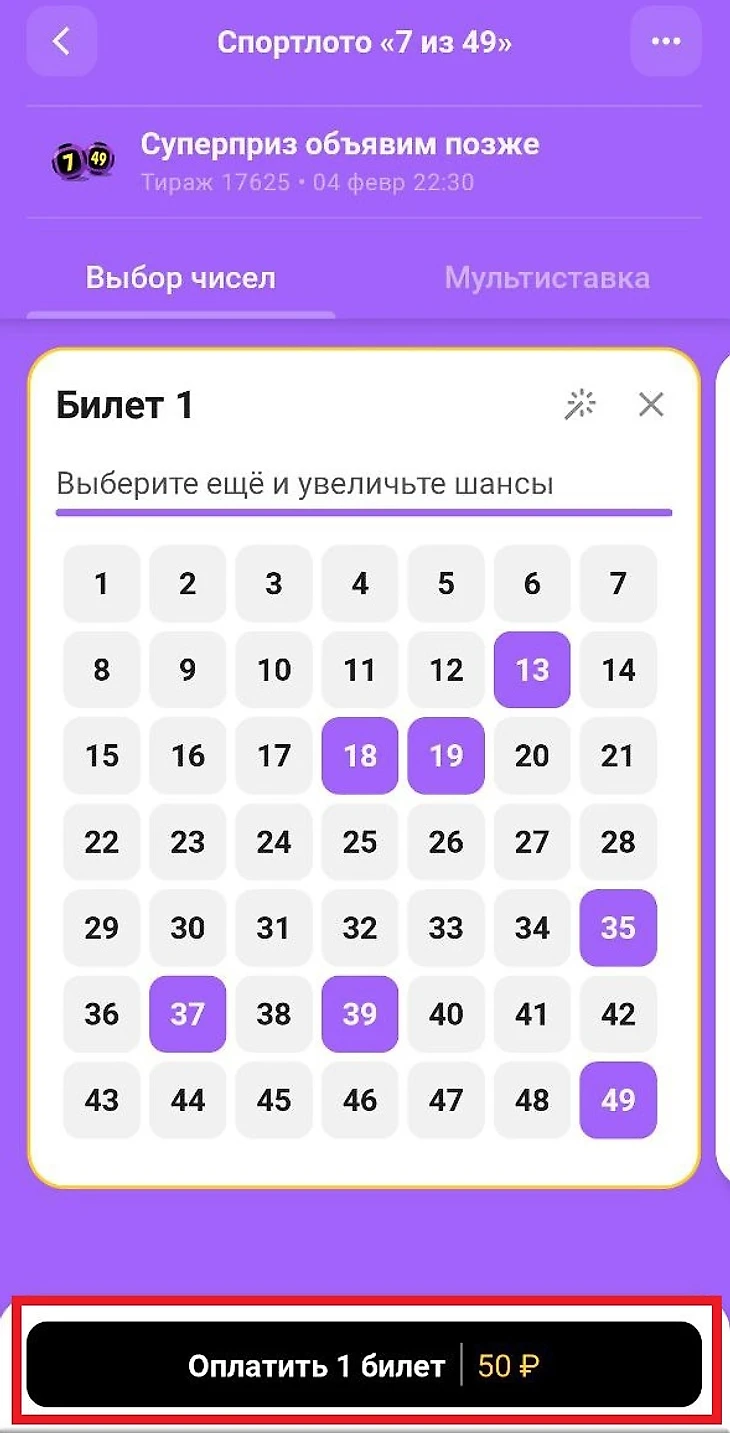Auto-fill numbers with the magic wand
The height and width of the screenshot is (1433, 730).
(580, 405)
